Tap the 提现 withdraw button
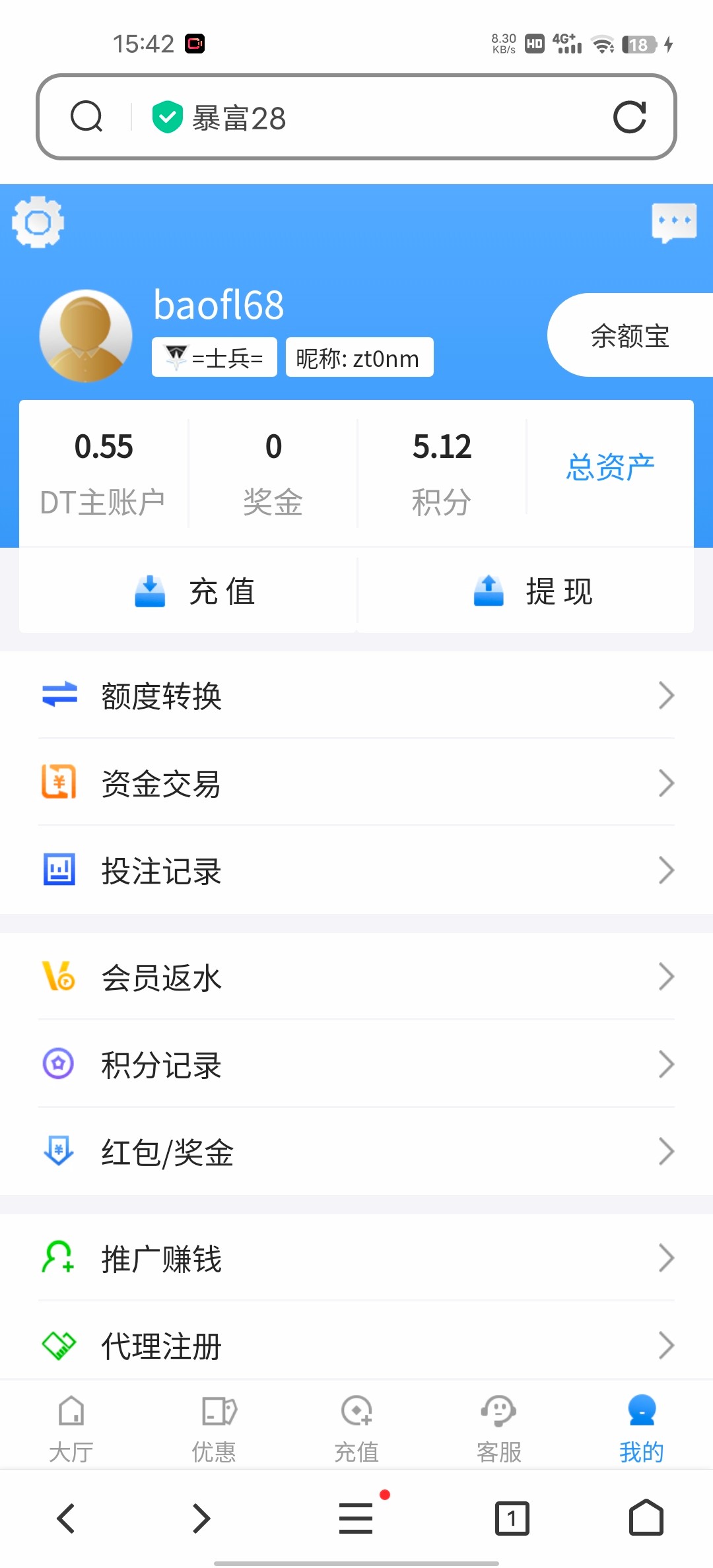This screenshot has height=1568, width=713. tap(532, 591)
